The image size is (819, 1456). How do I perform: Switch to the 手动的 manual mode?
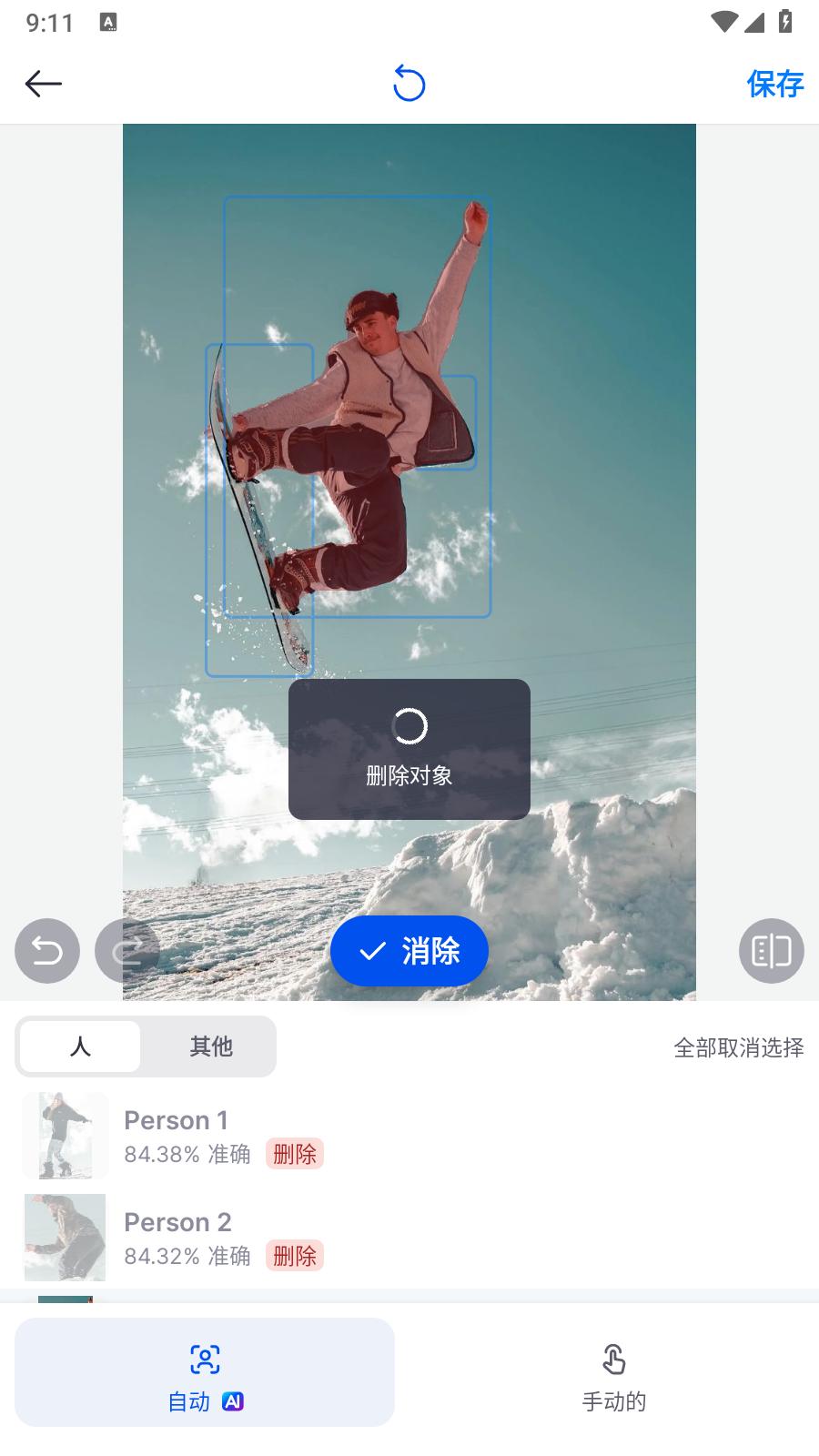[614, 1372]
